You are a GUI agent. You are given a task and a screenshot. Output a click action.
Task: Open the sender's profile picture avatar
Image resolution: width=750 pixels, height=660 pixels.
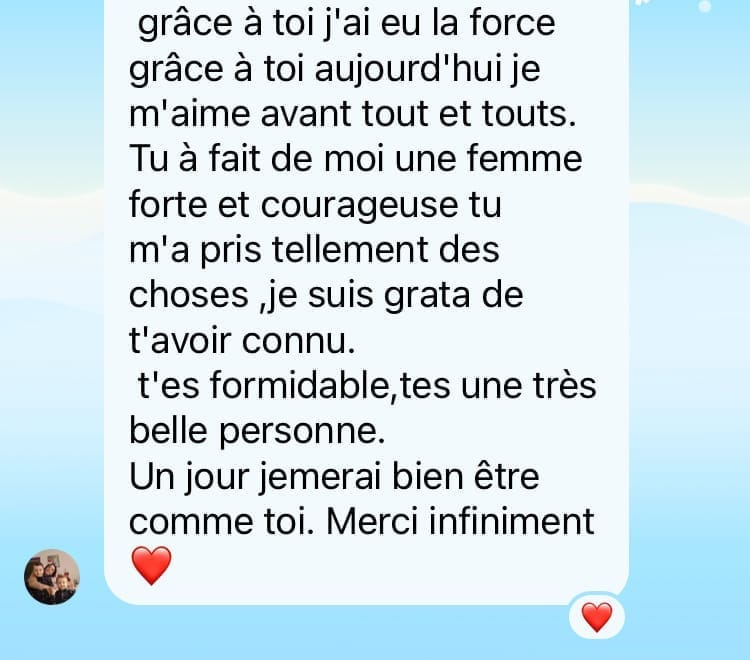(52, 577)
